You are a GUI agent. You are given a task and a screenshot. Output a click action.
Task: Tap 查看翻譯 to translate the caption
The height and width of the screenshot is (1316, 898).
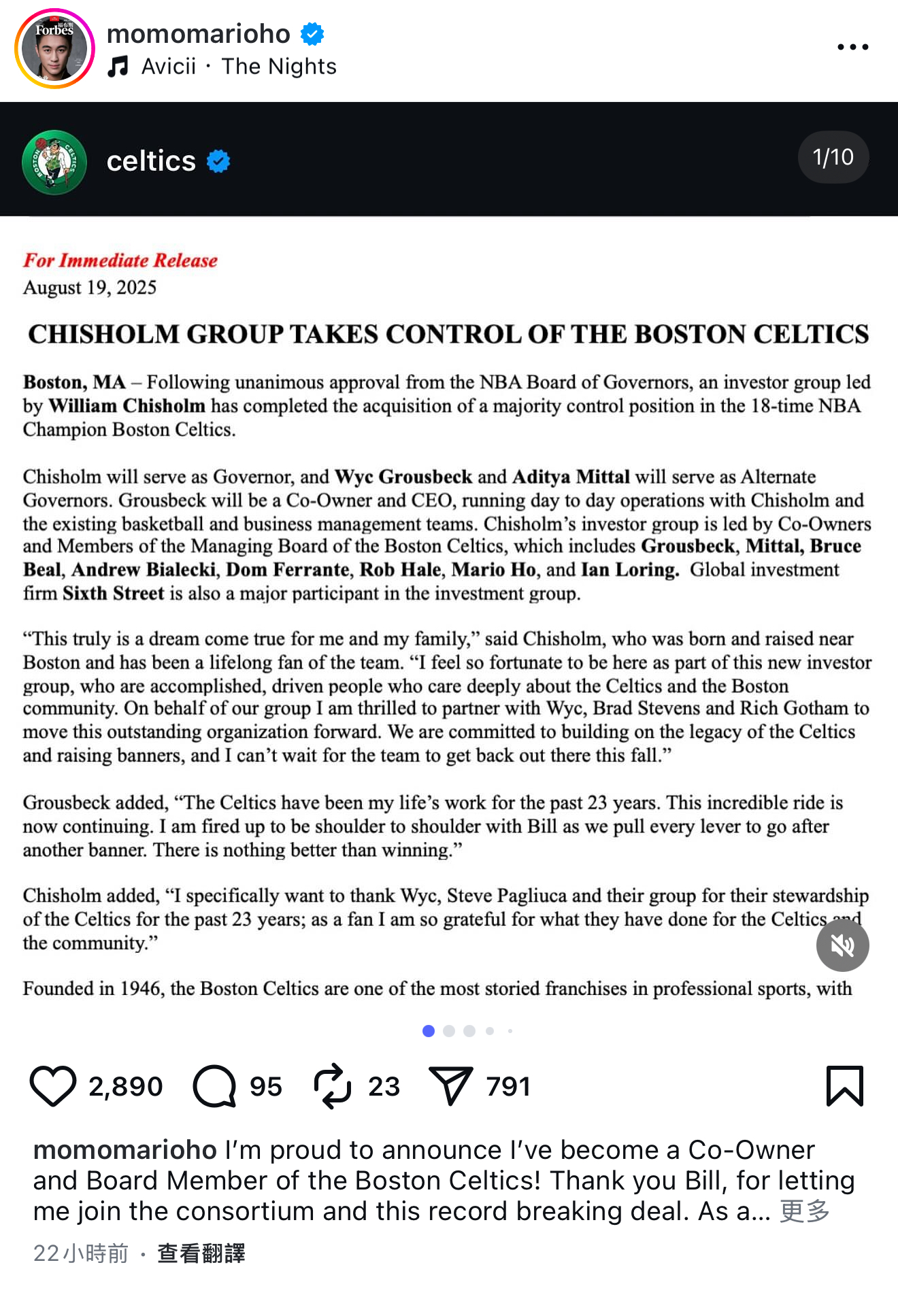201,1253
